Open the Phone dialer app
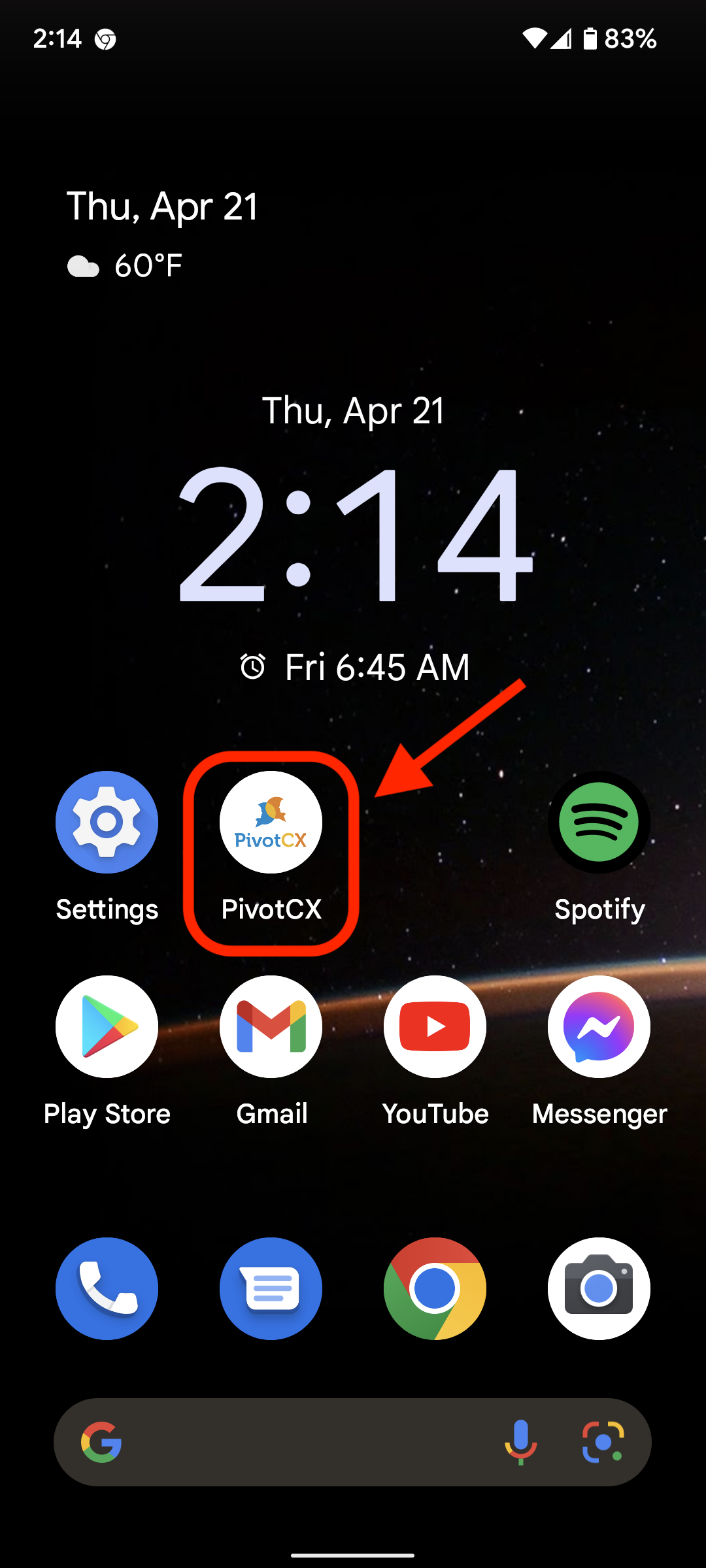Viewport: 706px width, 1568px height. click(107, 1288)
